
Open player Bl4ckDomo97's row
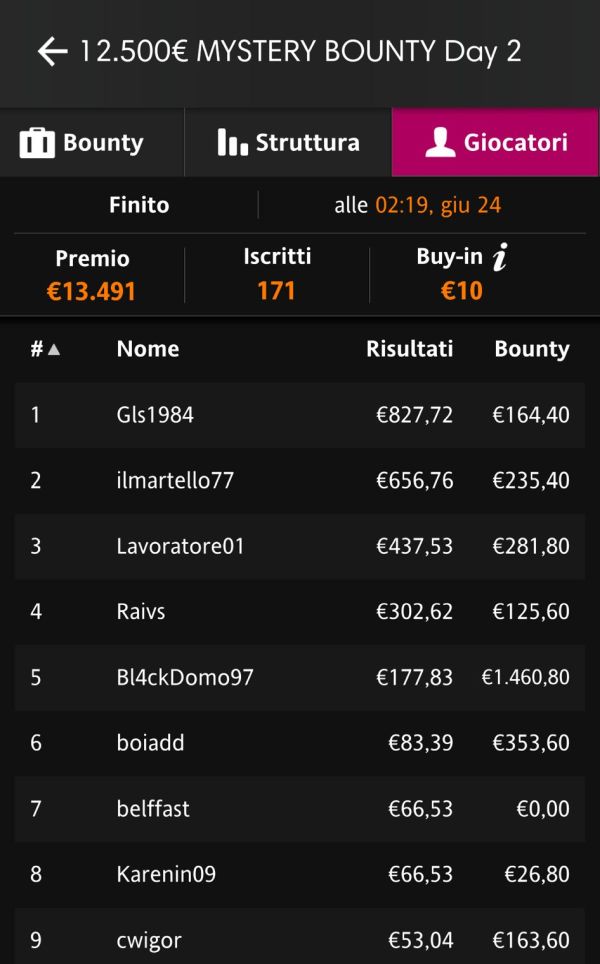coord(299,678)
